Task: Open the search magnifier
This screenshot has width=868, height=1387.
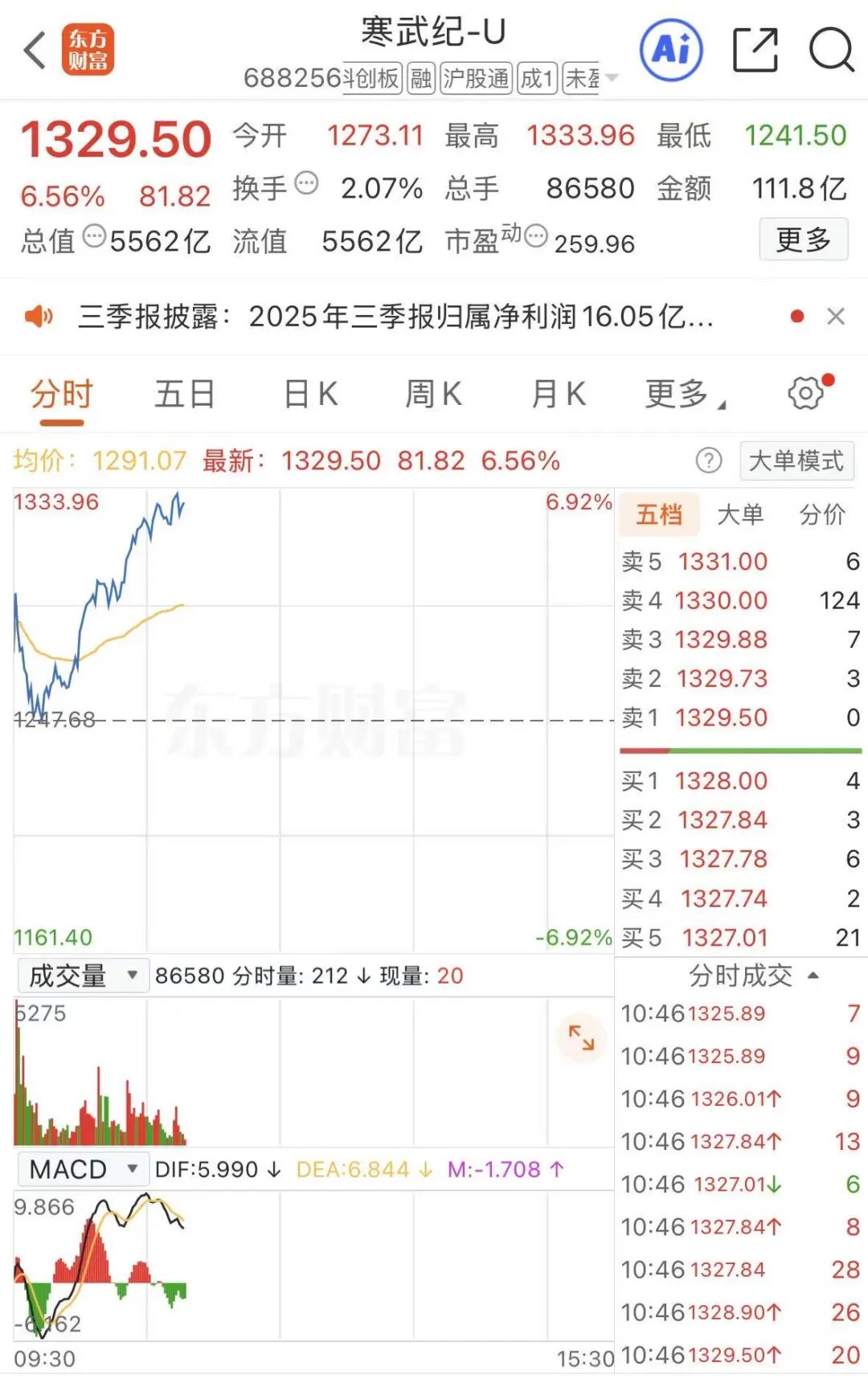Action: 832,50
